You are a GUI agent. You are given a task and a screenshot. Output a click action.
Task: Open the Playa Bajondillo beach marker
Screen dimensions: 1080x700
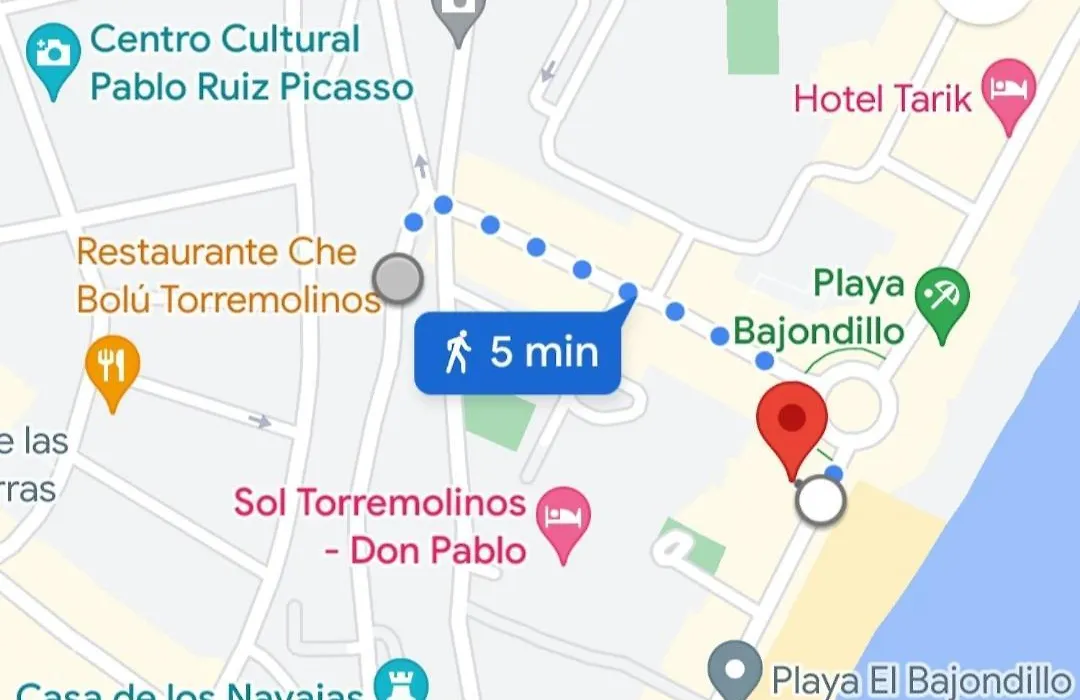(x=943, y=299)
